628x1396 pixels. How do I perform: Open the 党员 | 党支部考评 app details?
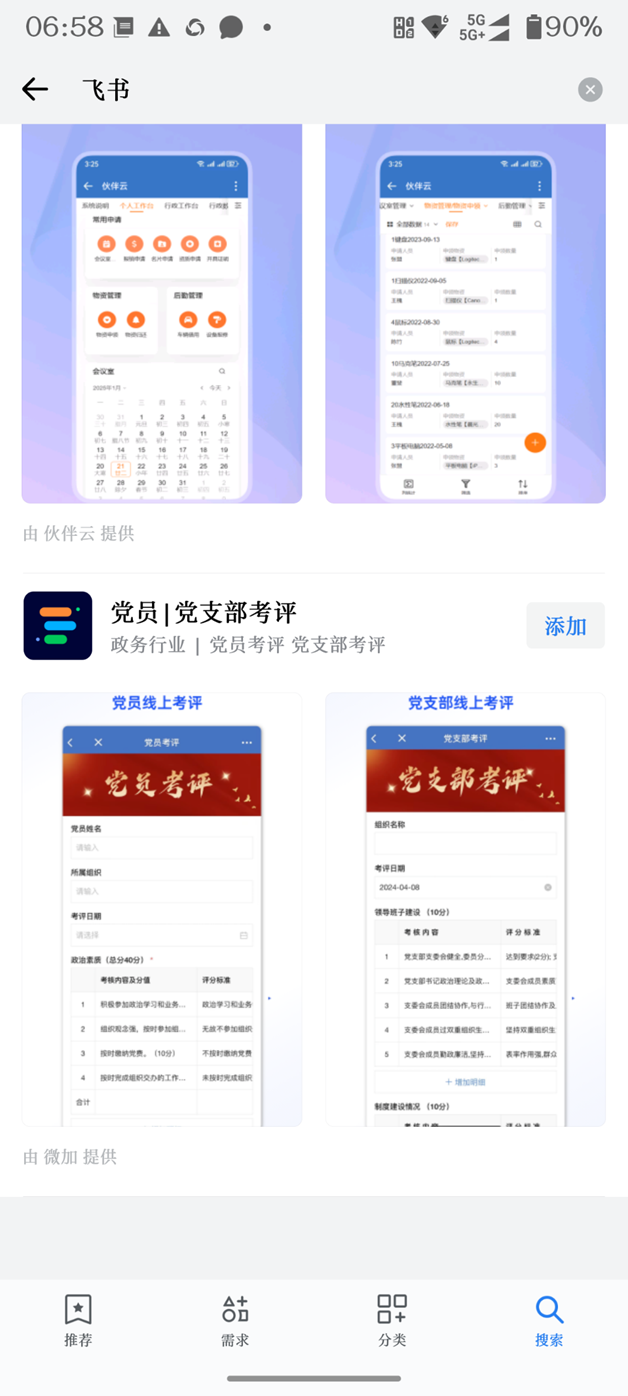click(250, 626)
